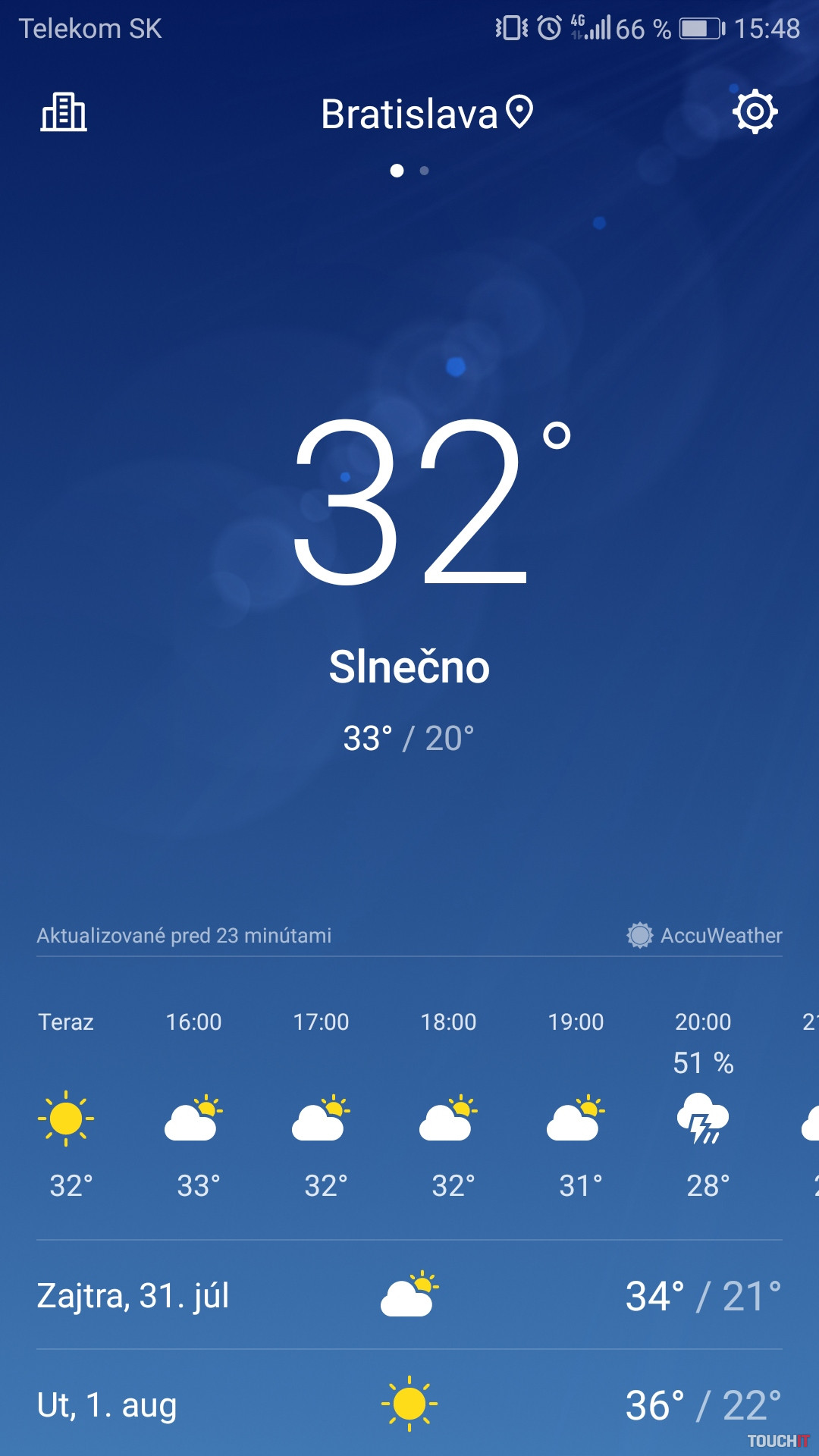
Task: Open the city management buildings icon
Action: coord(64,113)
